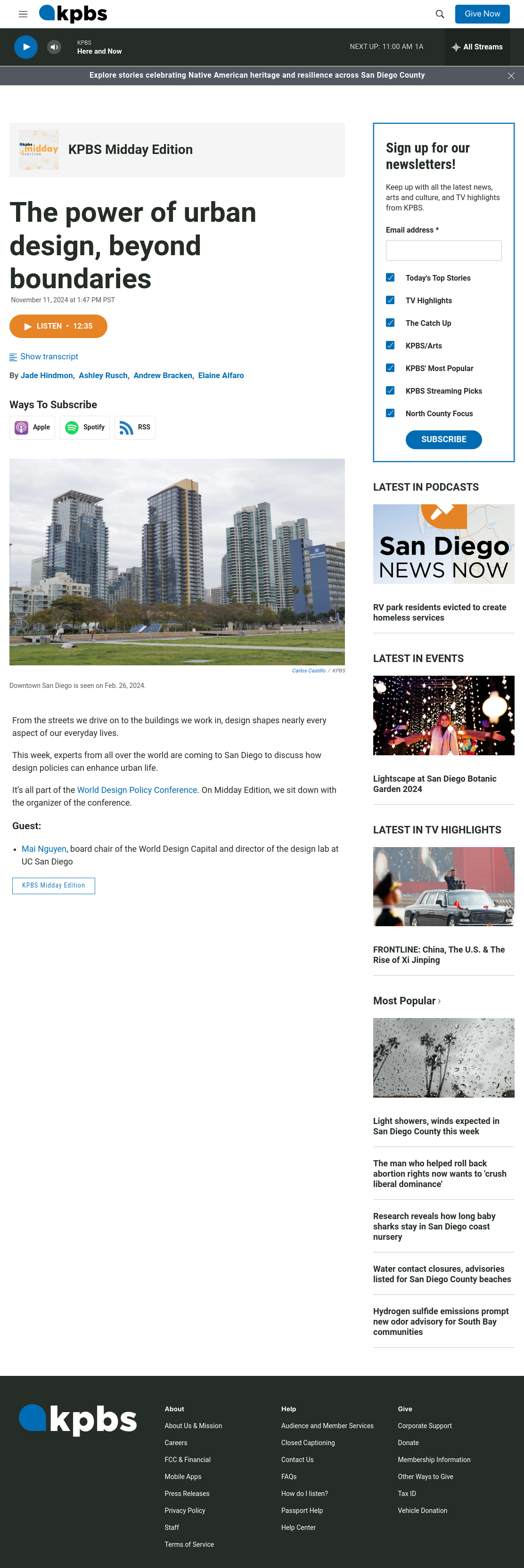Open the search icon
The height and width of the screenshot is (1568, 524).
[439, 14]
